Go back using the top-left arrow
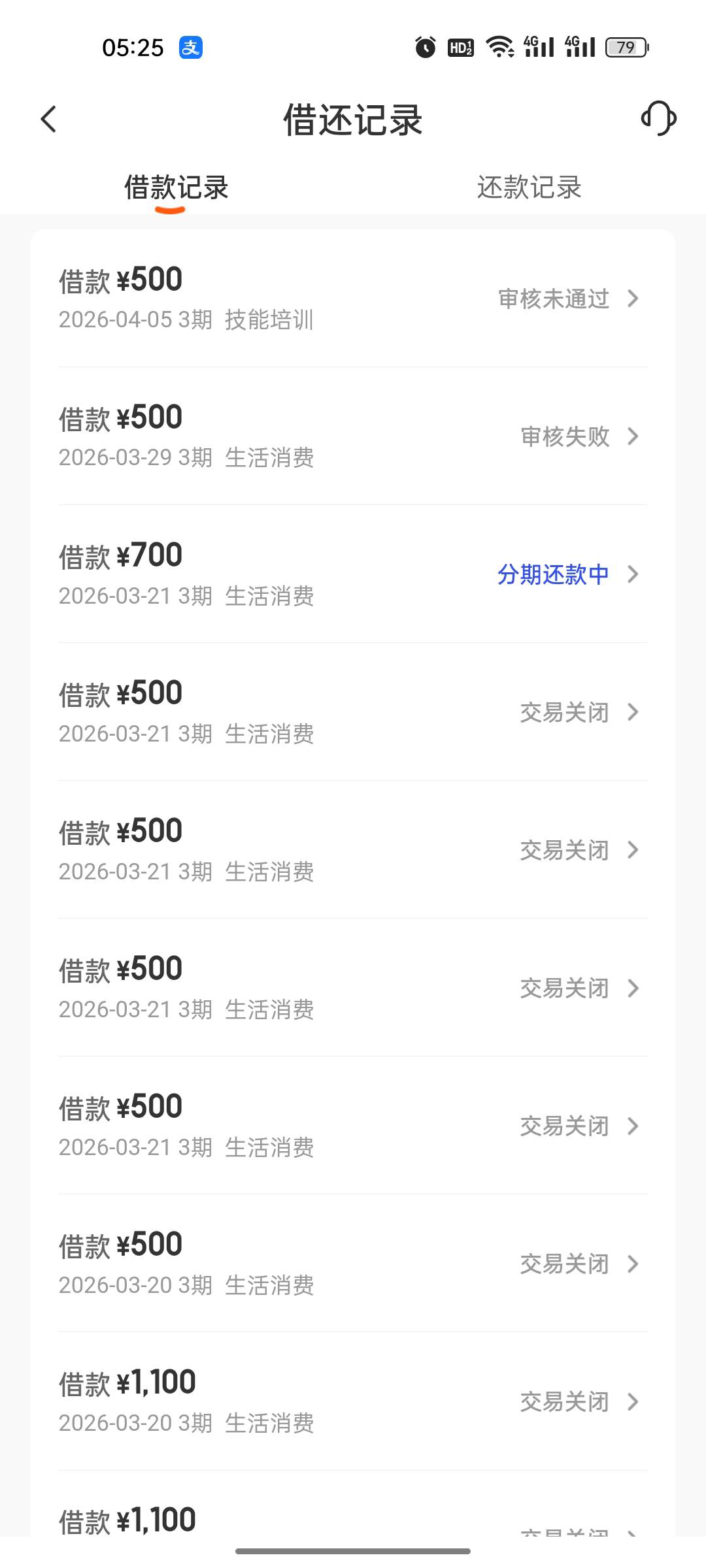706x1568 pixels. tap(48, 119)
